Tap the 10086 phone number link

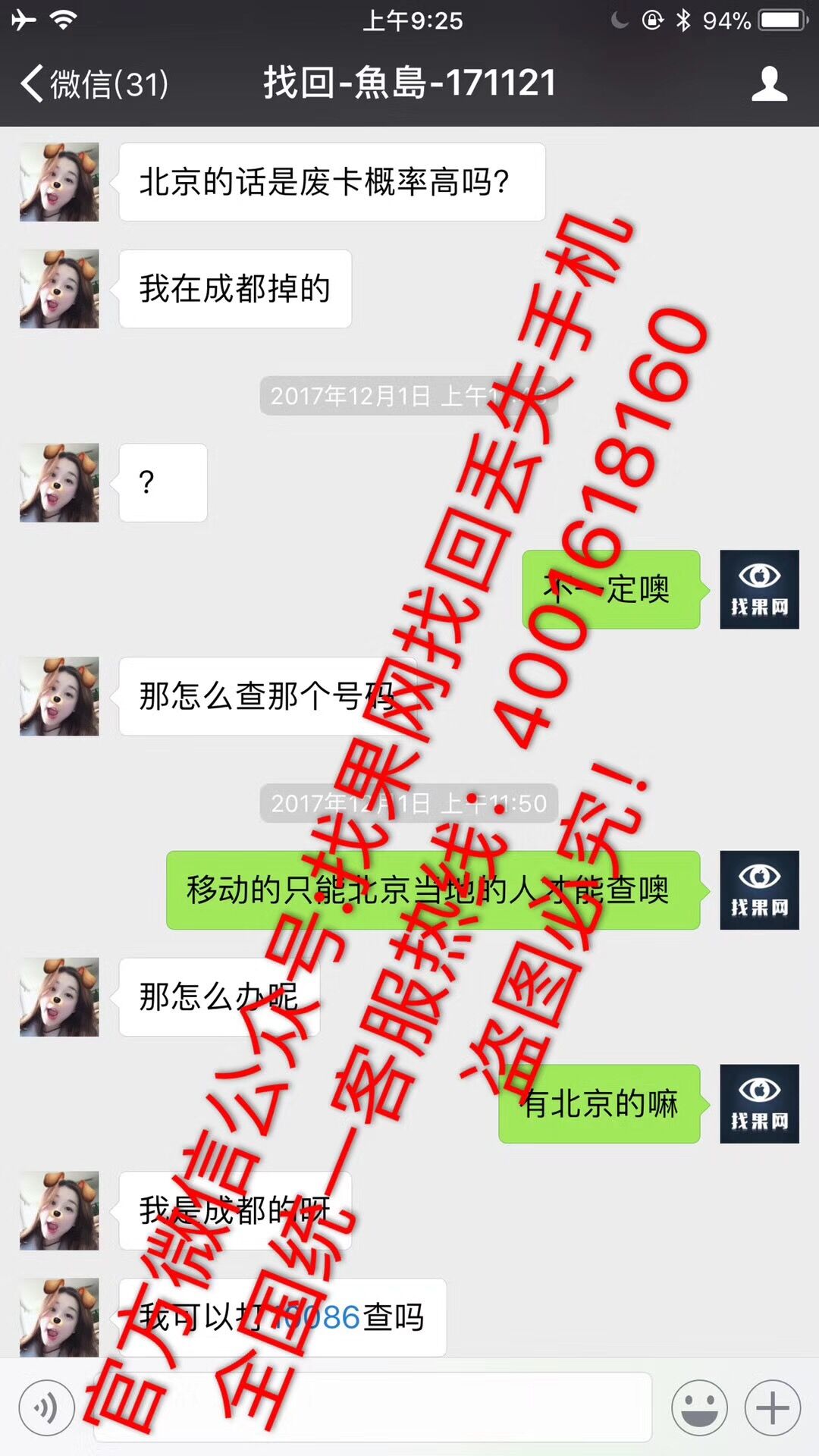[x=317, y=1317]
